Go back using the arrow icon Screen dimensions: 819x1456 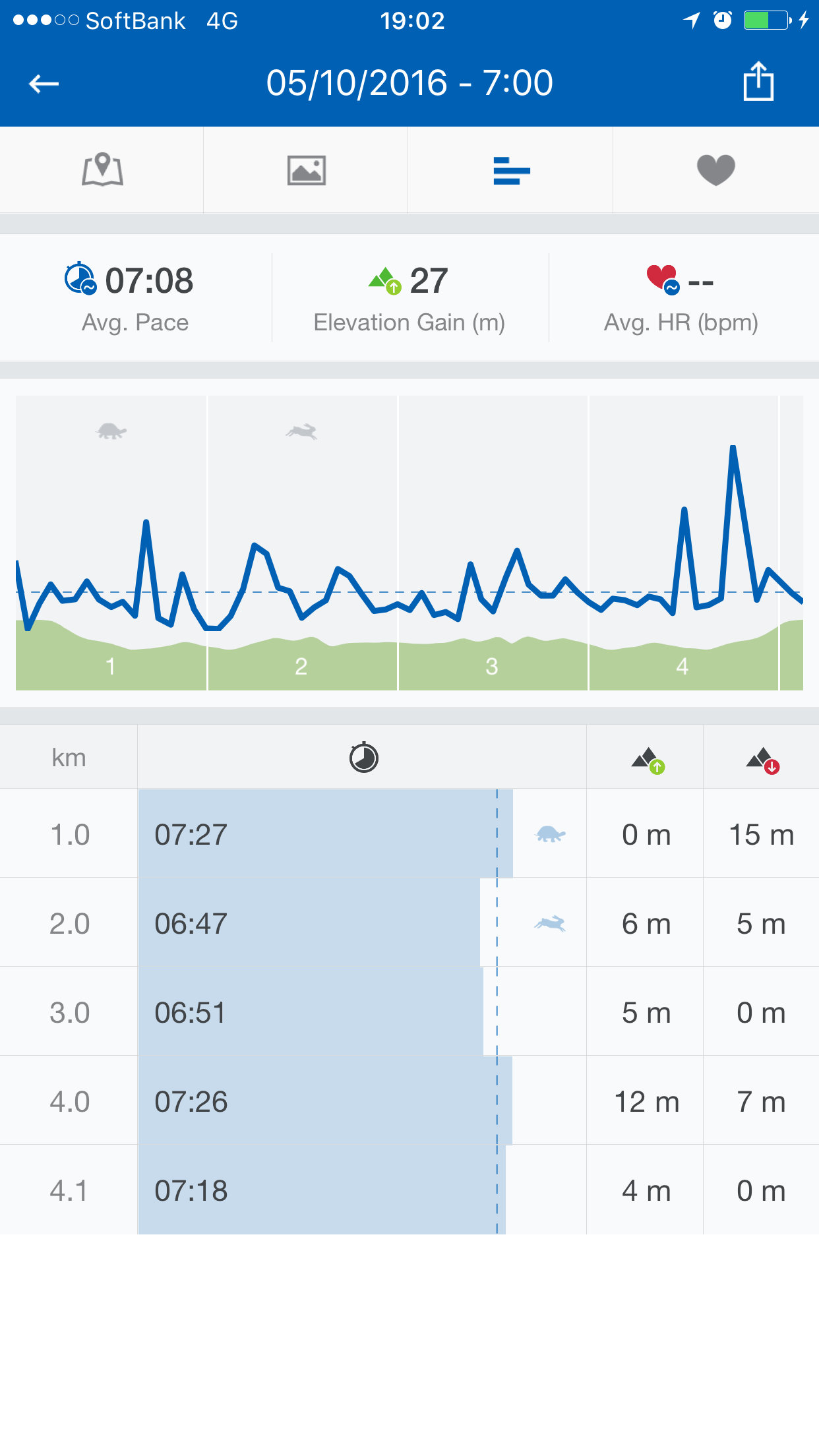tap(44, 84)
